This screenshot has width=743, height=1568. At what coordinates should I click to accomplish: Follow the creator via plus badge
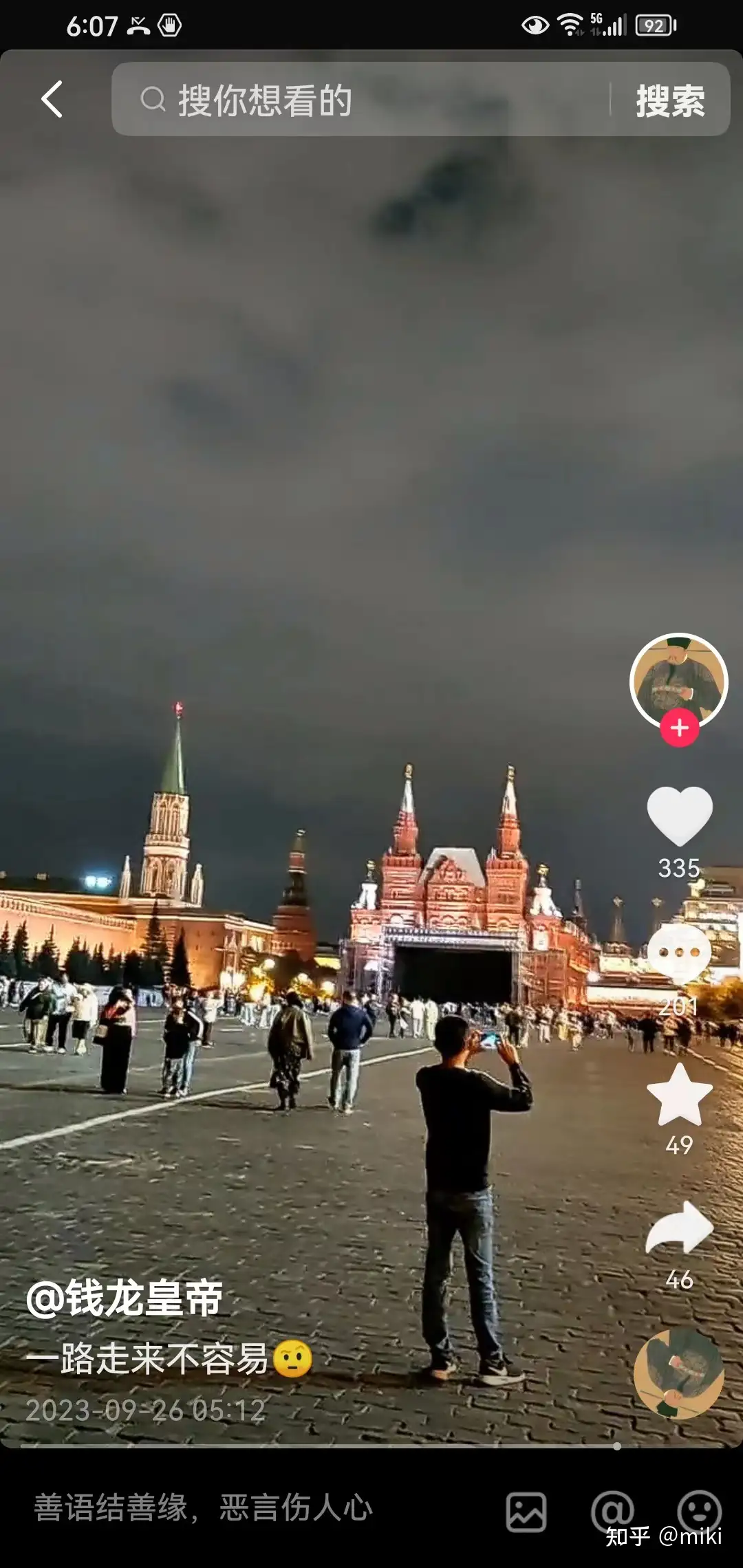tap(679, 728)
